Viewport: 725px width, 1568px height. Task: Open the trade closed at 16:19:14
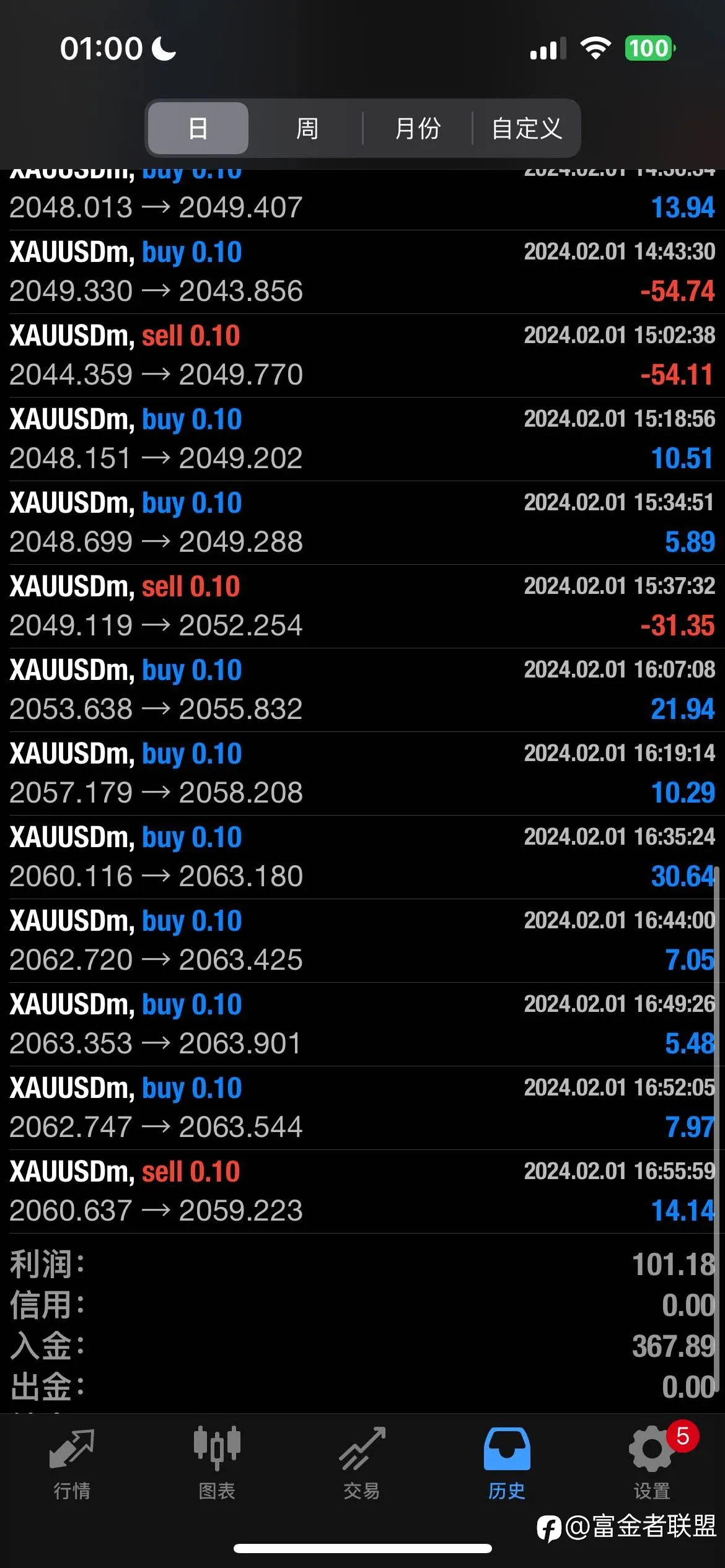pos(362,773)
